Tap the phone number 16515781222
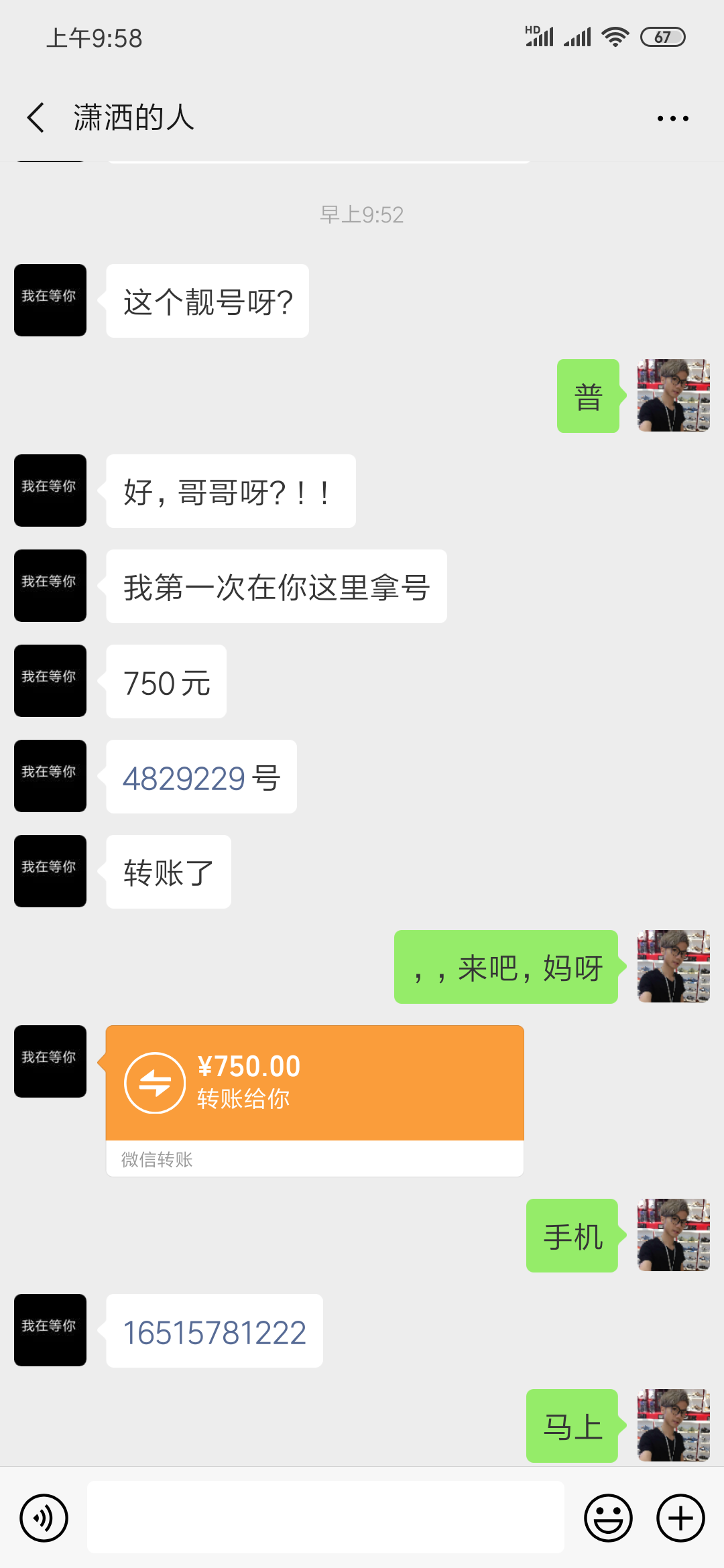 (215, 1332)
